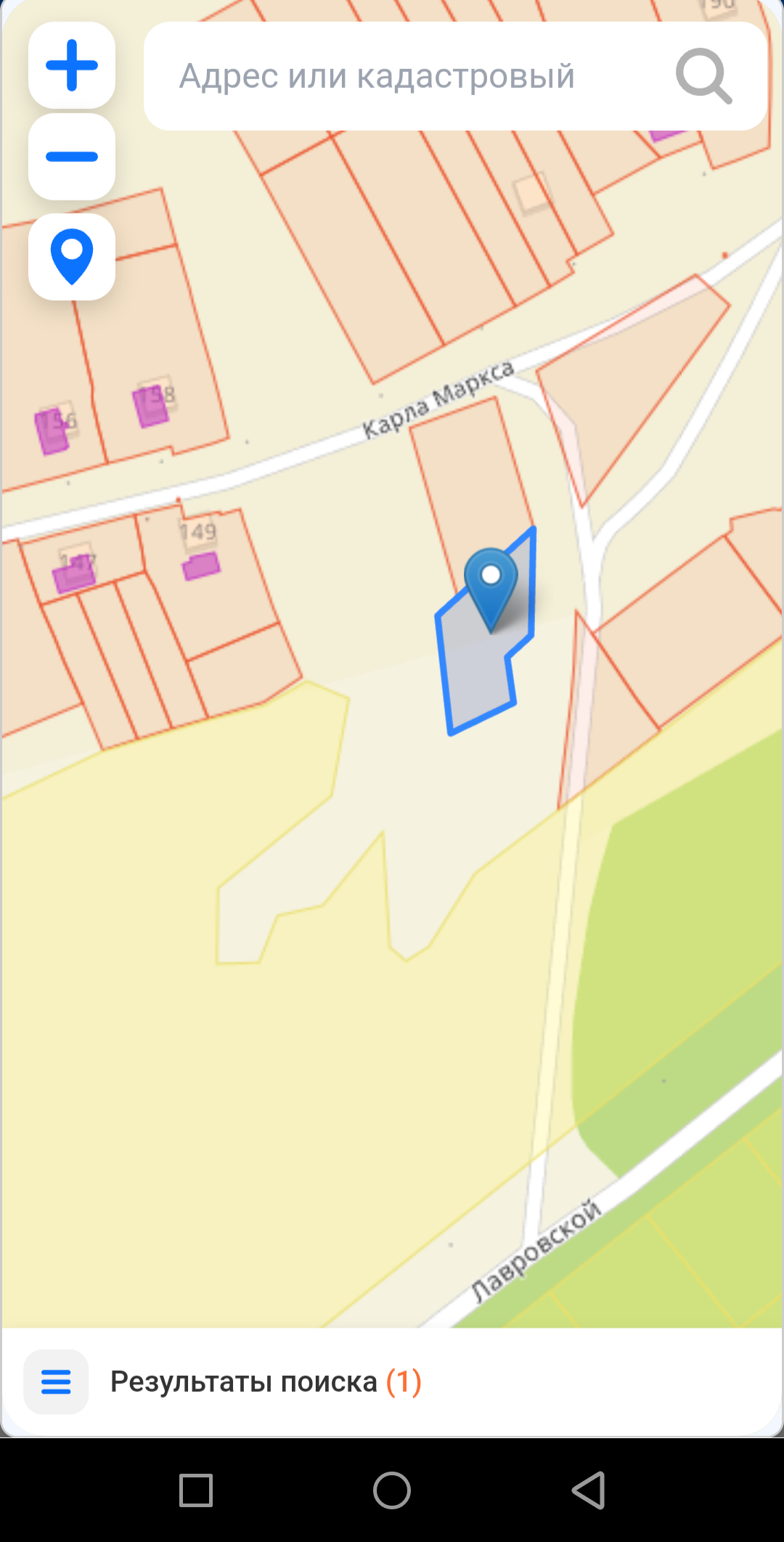Screen dimensions: 784x1542
Task: Center map on my location
Action: [71, 257]
